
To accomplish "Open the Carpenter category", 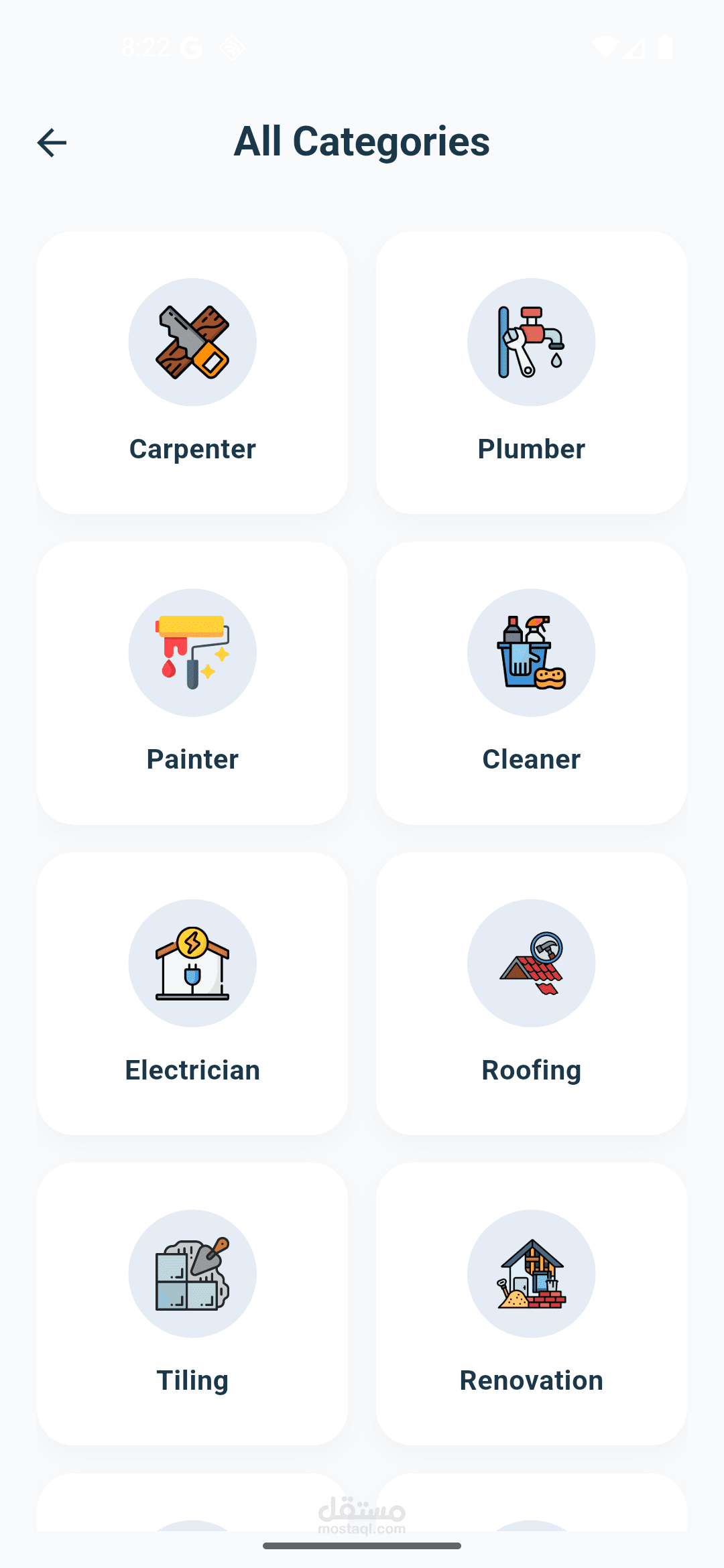I will pyautogui.click(x=192, y=373).
